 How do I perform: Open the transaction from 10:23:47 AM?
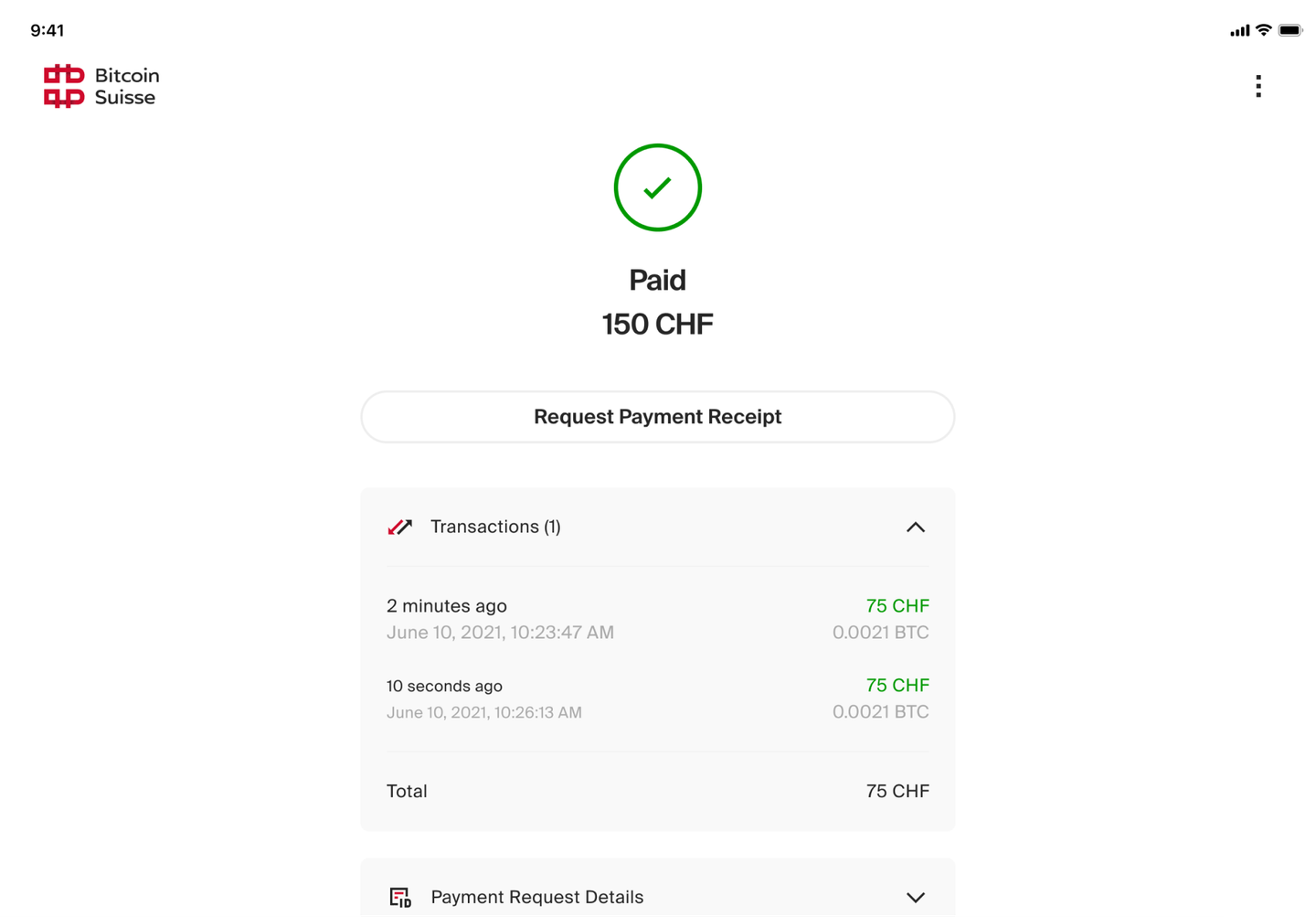tap(657, 619)
